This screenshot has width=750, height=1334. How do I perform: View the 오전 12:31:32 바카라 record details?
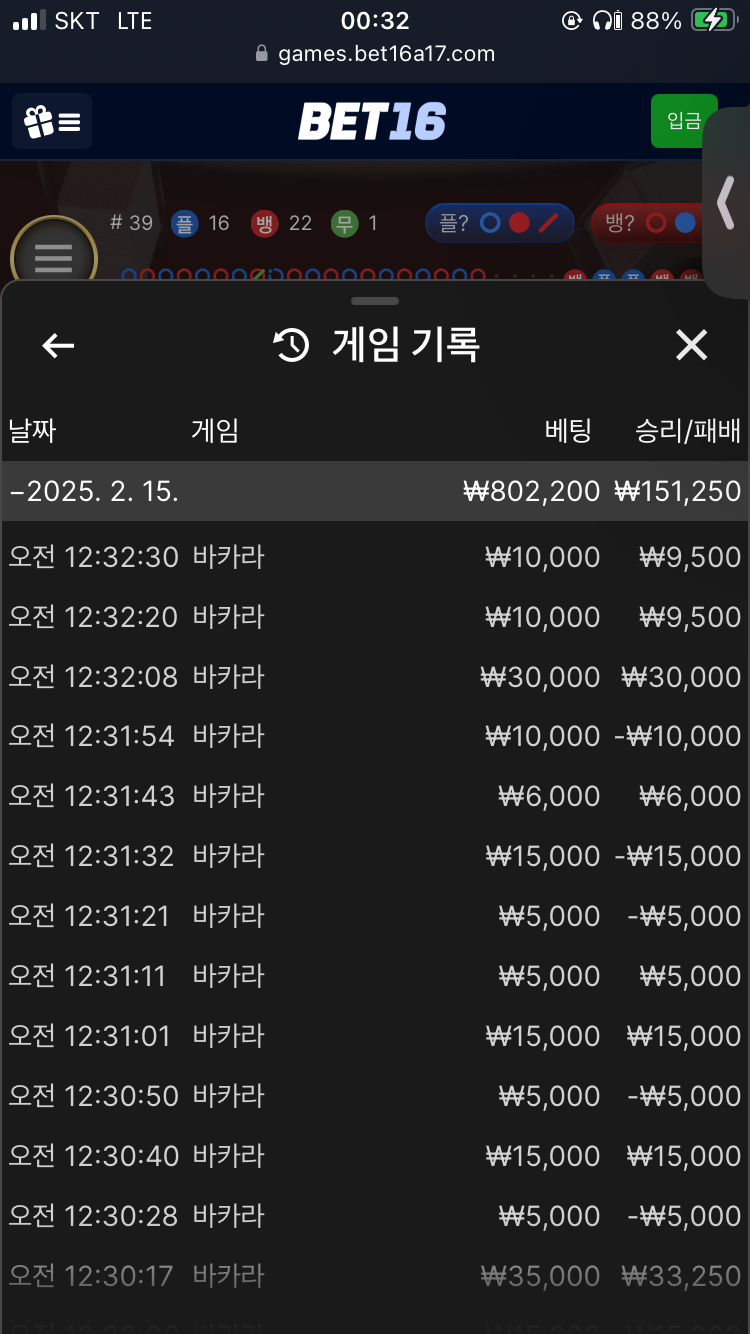pyautogui.click(x=375, y=857)
